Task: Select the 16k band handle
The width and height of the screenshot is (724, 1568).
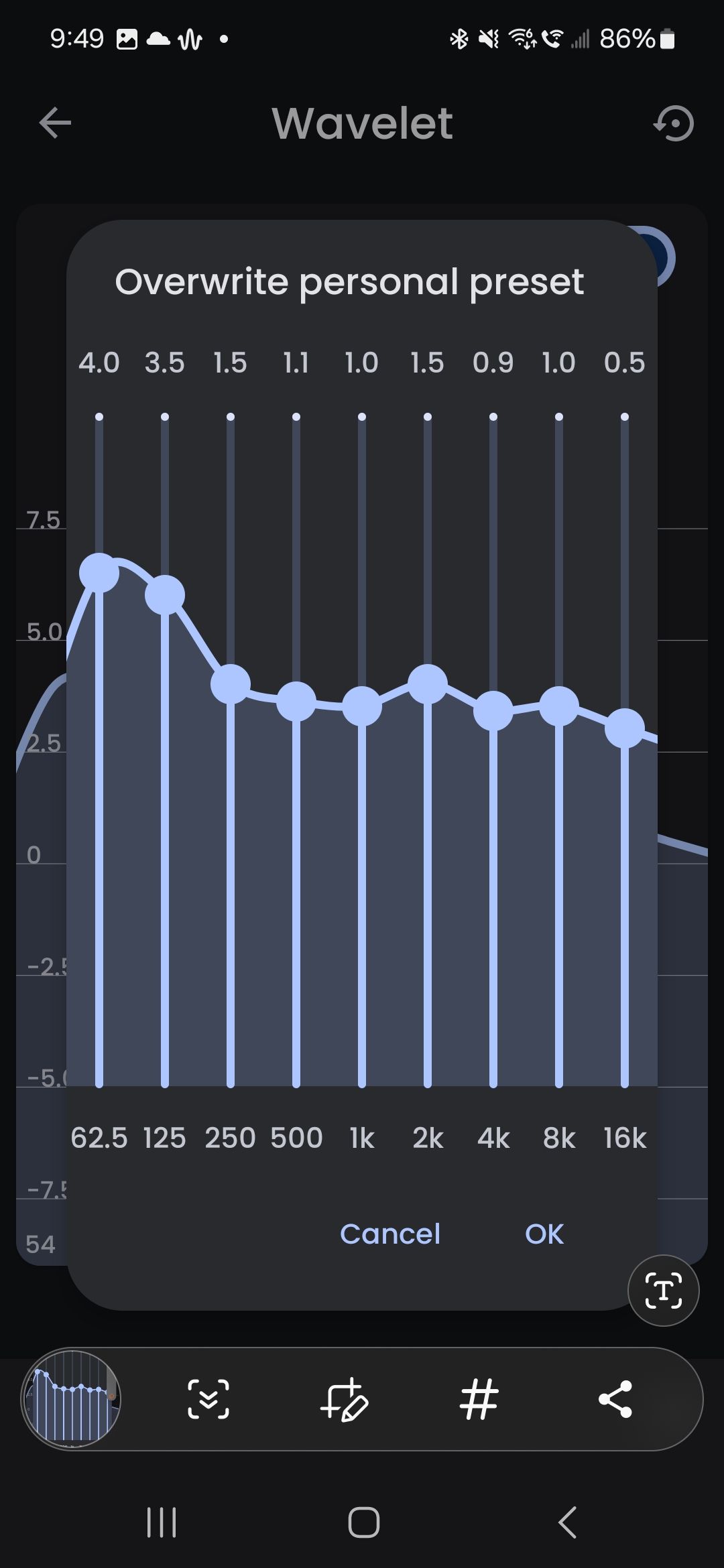Action: 625,728
